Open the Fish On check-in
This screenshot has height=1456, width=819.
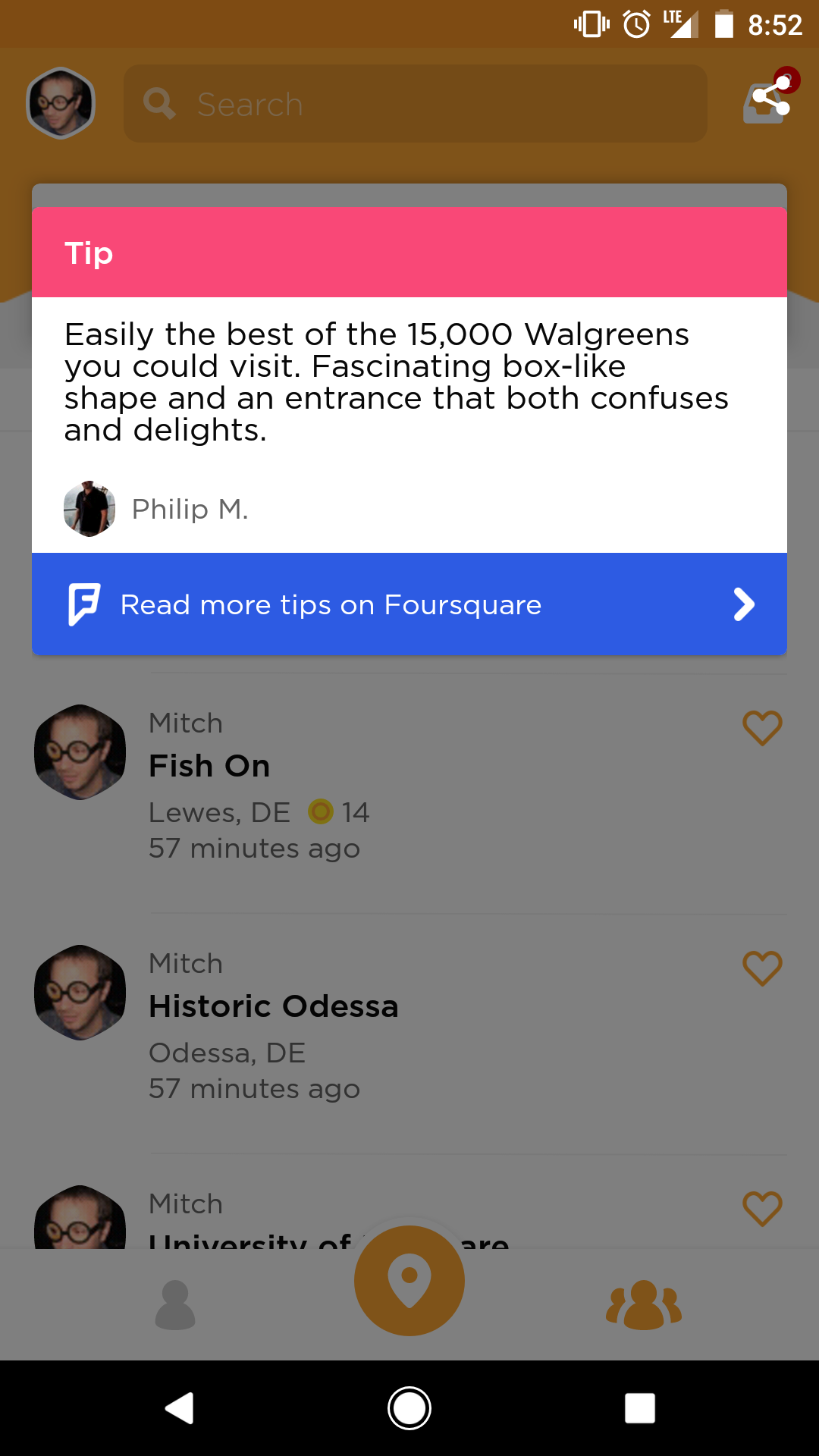click(209, 766)
